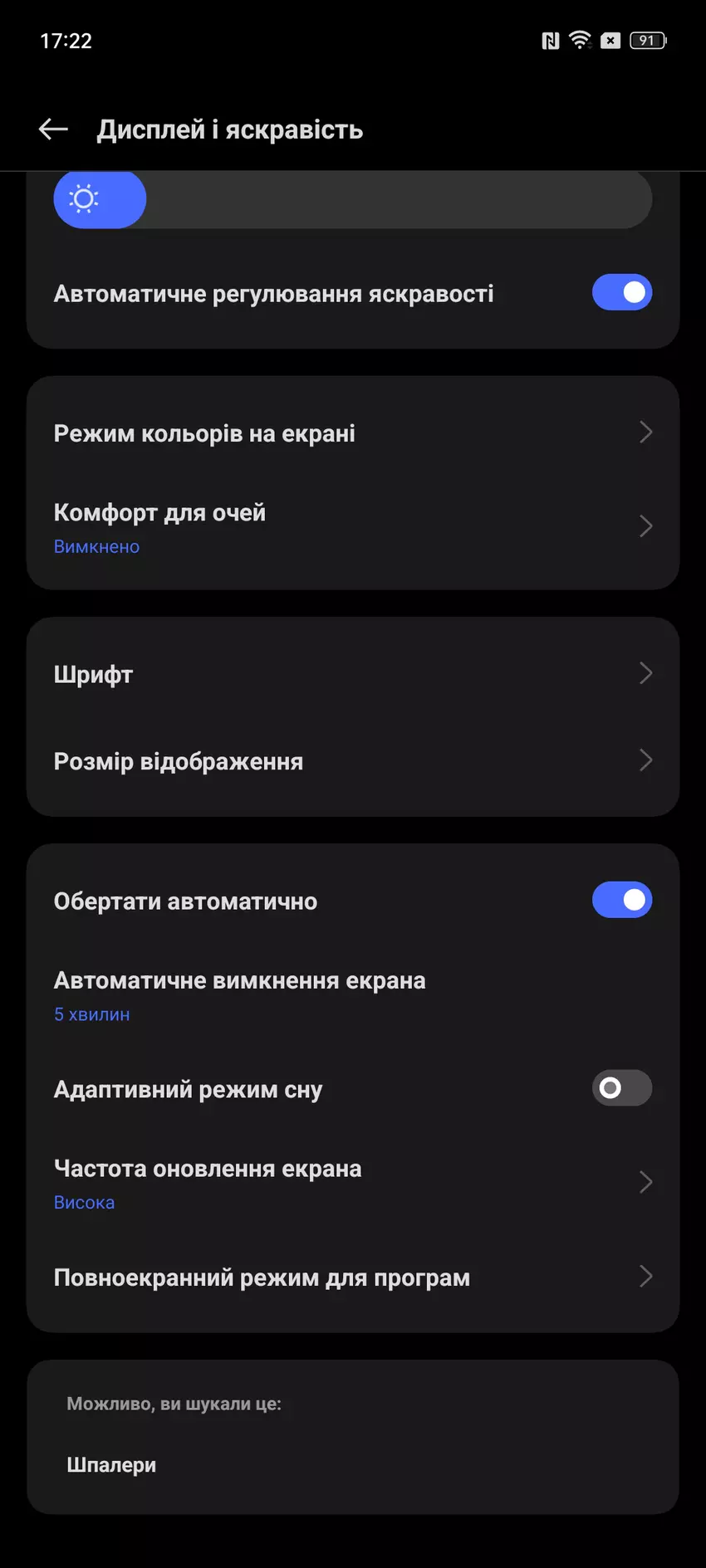
Task: Change Автоматичне вимкнення екрана timeout
Action: click(x=352, y=995)
